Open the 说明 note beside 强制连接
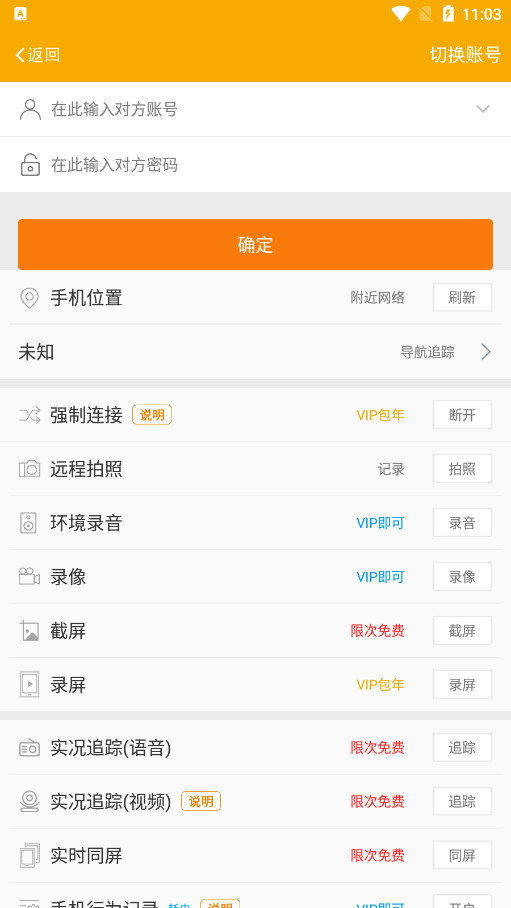 click(x=152, y=415)
